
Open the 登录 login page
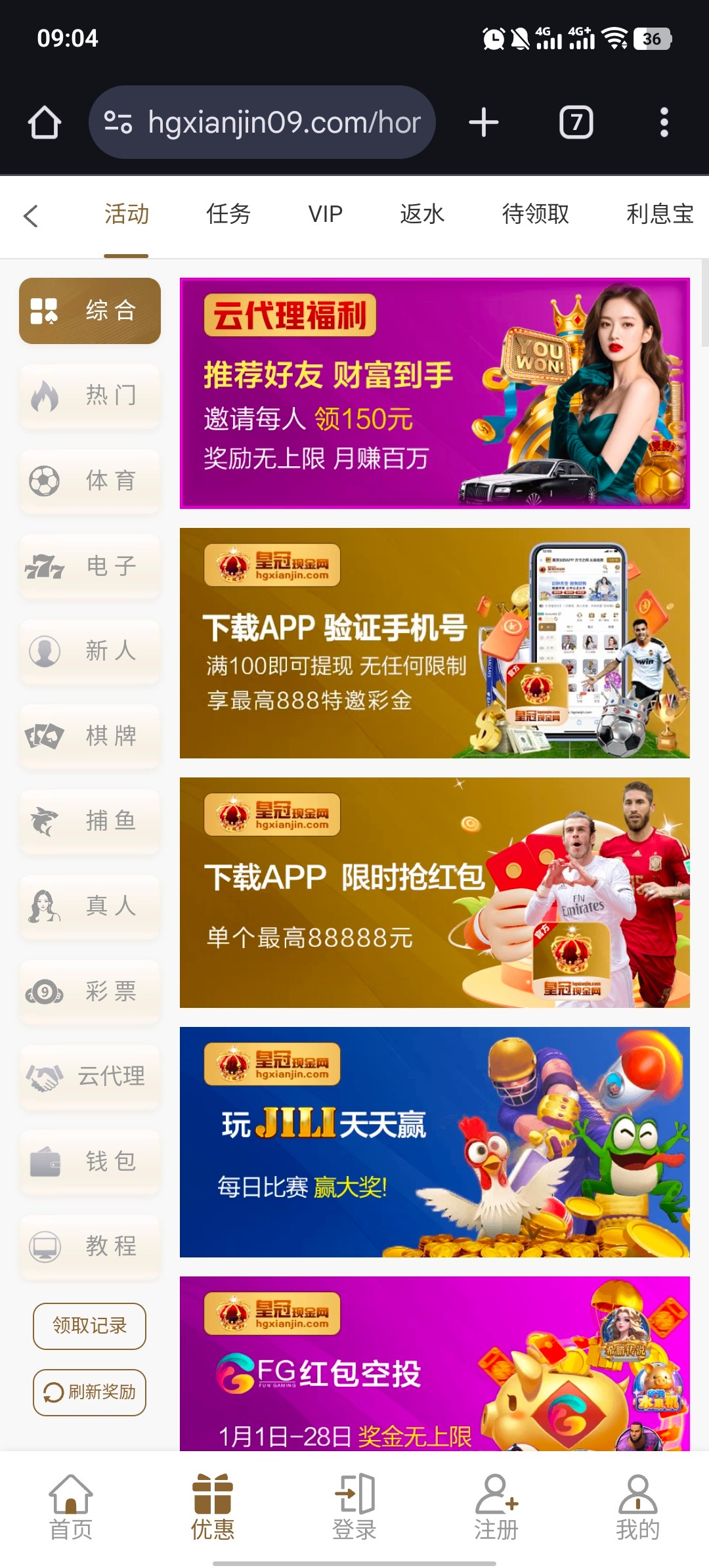tap(354, 1508)
